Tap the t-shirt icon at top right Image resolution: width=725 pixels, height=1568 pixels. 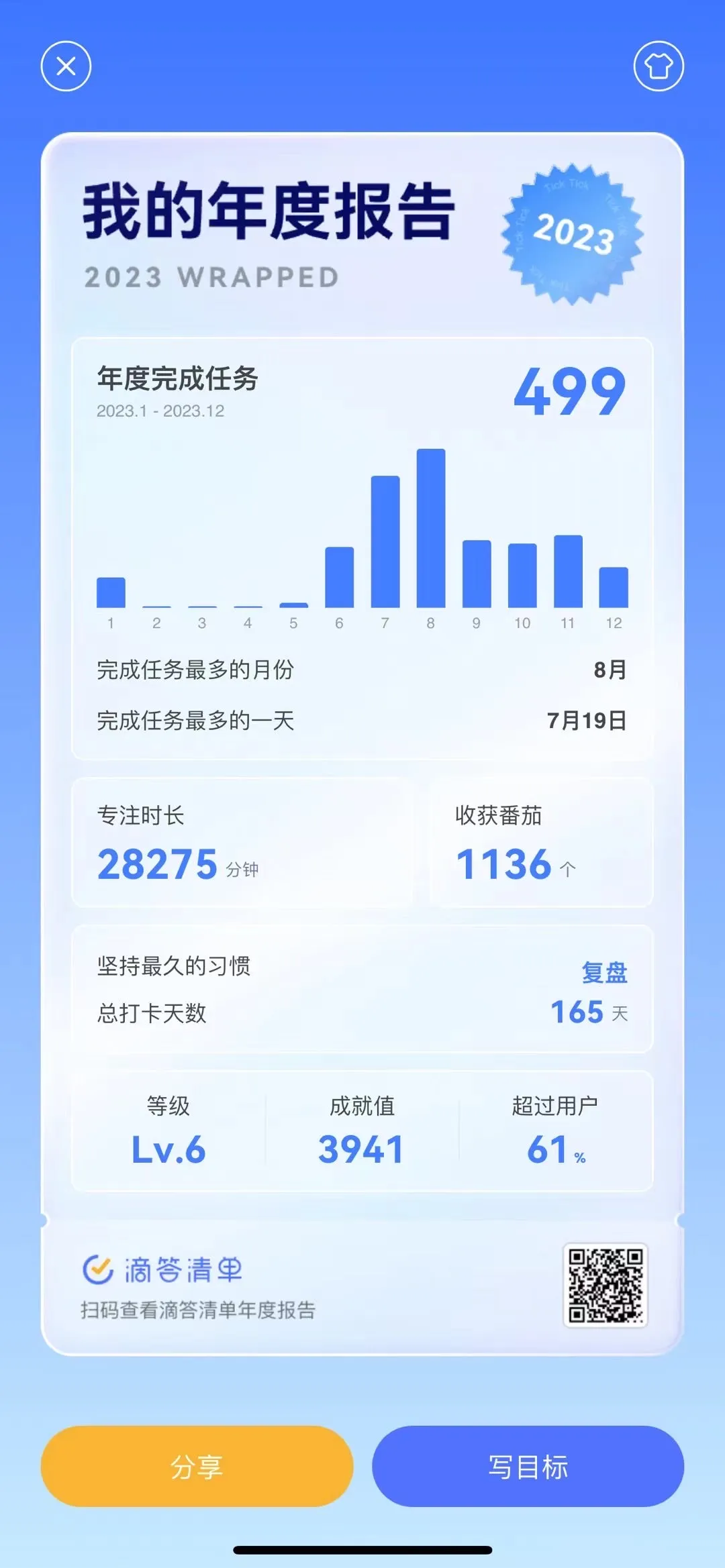coord(660,66)
